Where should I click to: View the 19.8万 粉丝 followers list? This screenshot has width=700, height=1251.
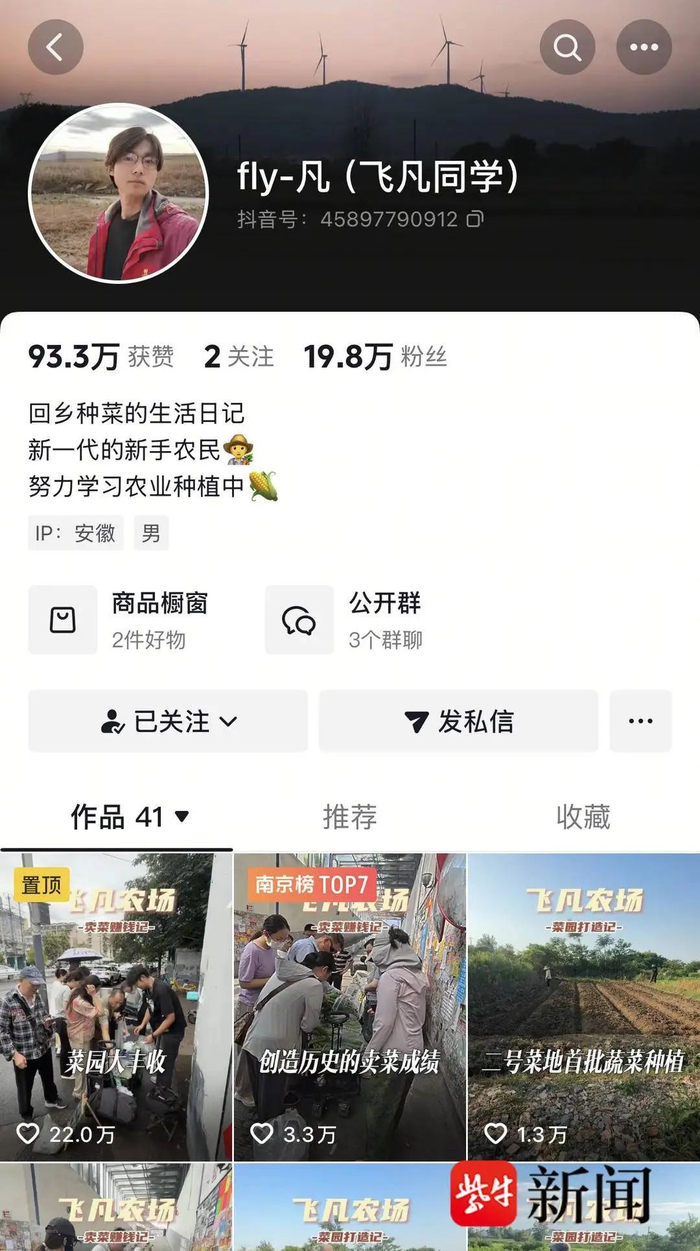click(375, 357)
